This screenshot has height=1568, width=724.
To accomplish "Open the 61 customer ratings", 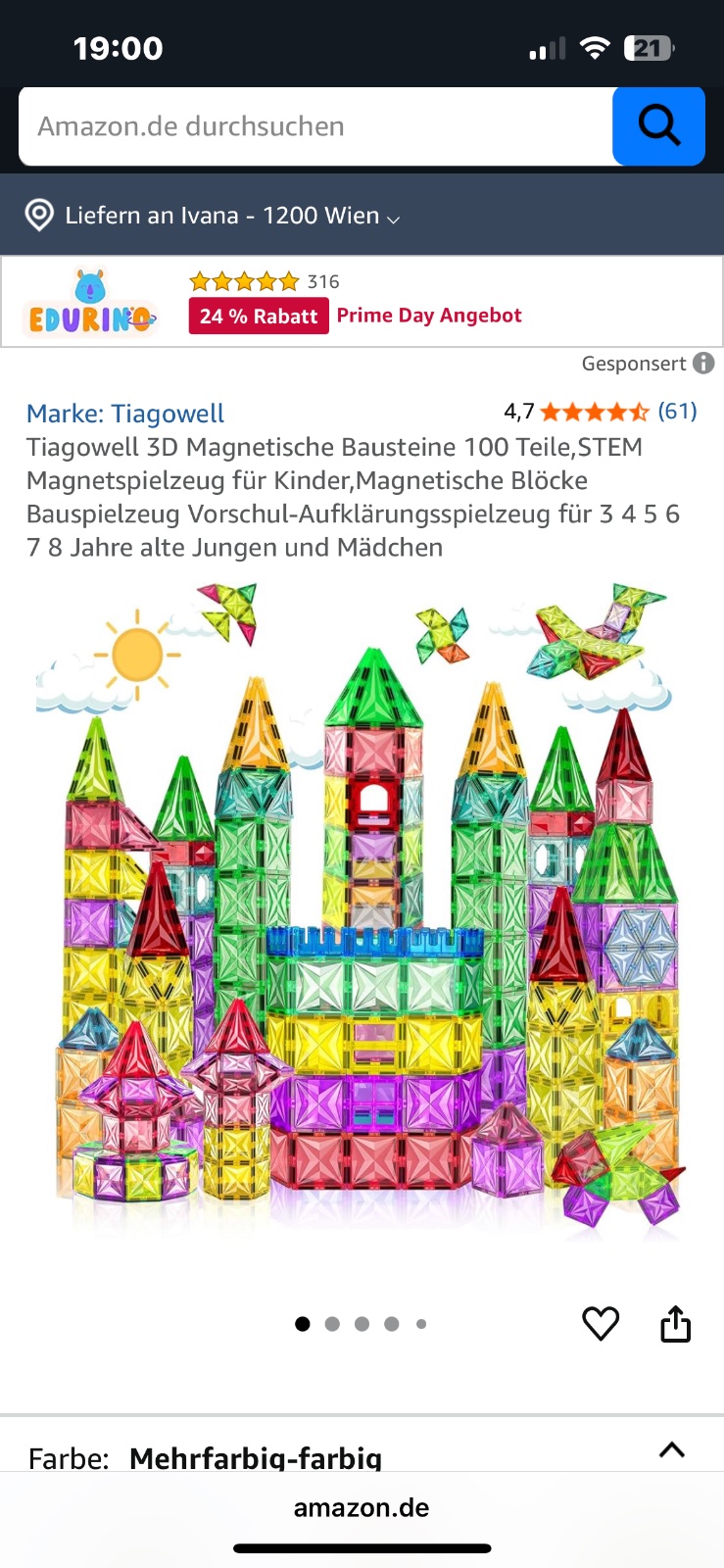I will (x=677, y=412).
